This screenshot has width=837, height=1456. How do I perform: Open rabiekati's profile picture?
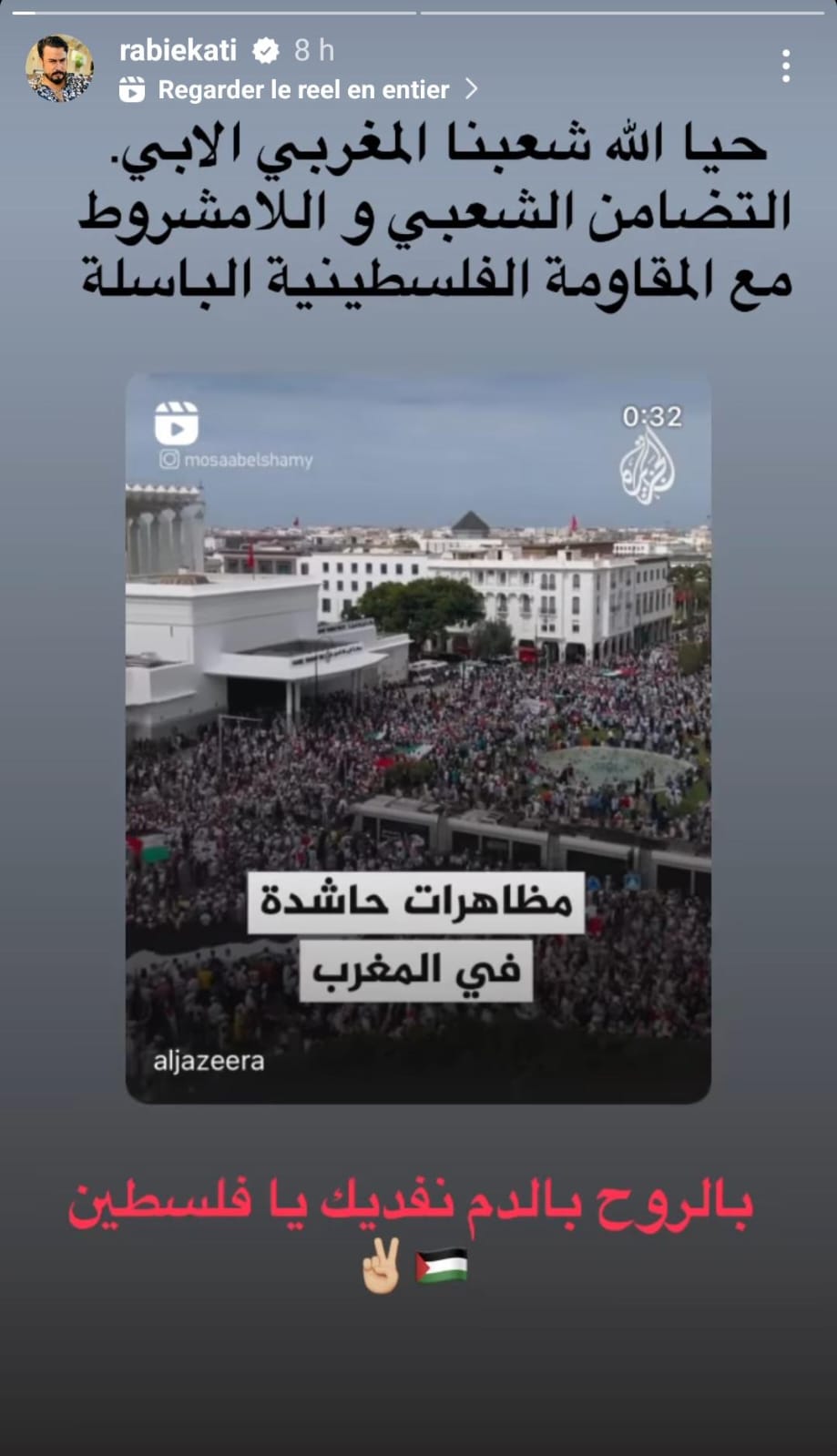(58, 68)
